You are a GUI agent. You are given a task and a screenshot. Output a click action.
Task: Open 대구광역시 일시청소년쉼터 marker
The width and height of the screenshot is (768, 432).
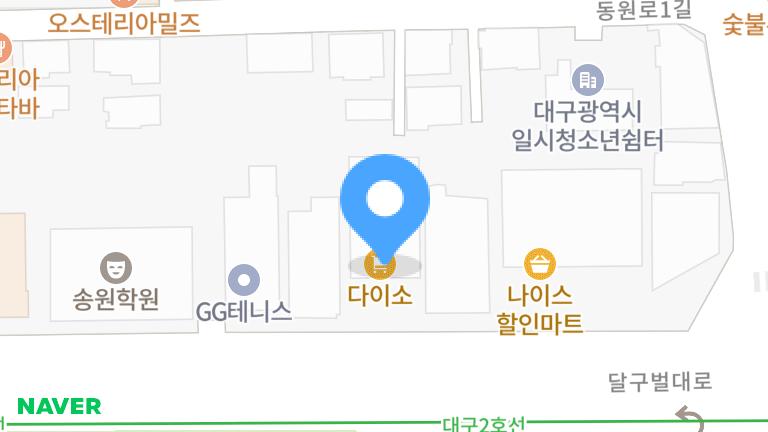(586, 78)
